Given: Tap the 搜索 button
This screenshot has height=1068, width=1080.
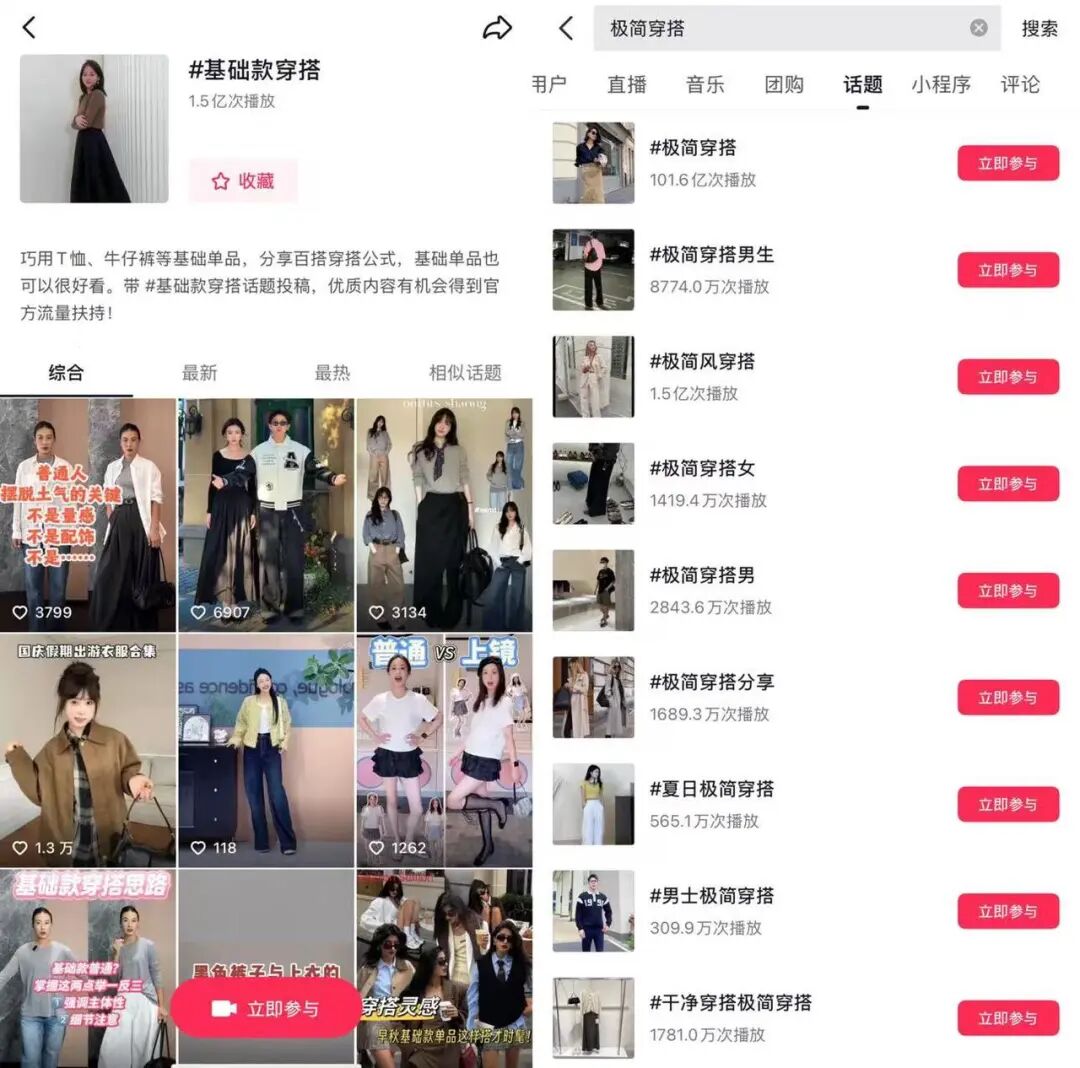Looking at the screenshot, I should 1039,29.
